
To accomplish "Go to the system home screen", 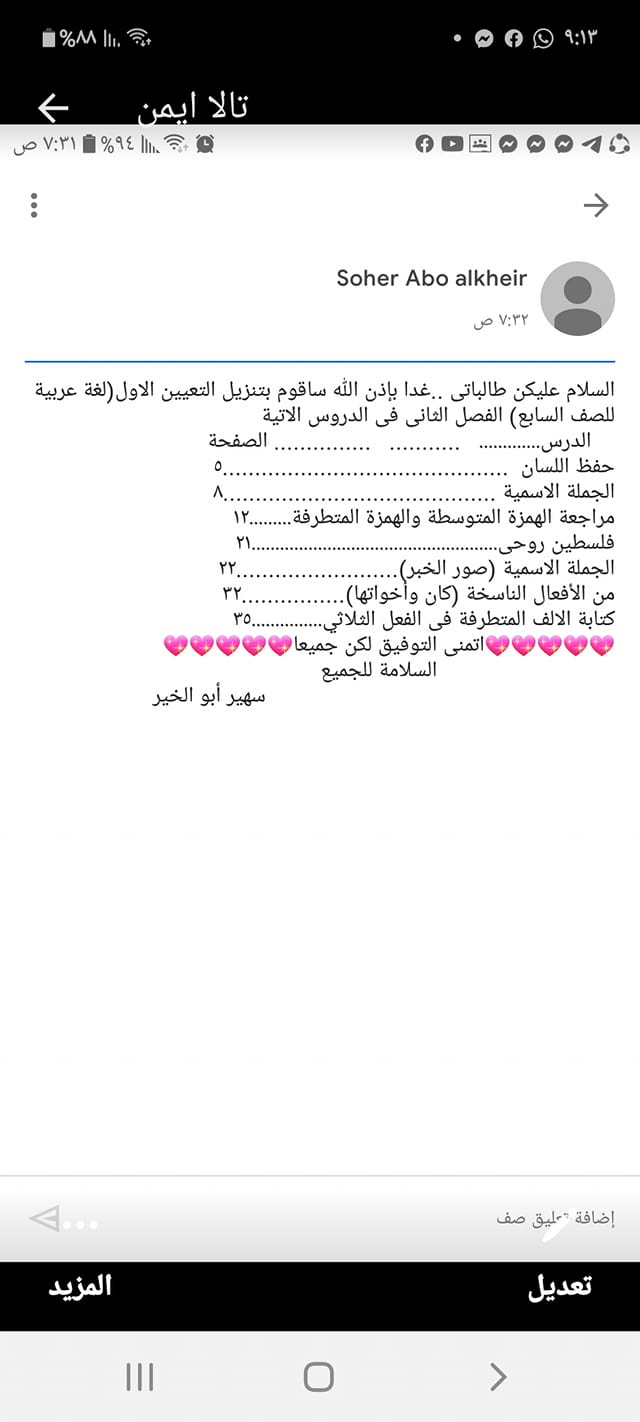I will pyautogui.click(x=318, y=1377).
